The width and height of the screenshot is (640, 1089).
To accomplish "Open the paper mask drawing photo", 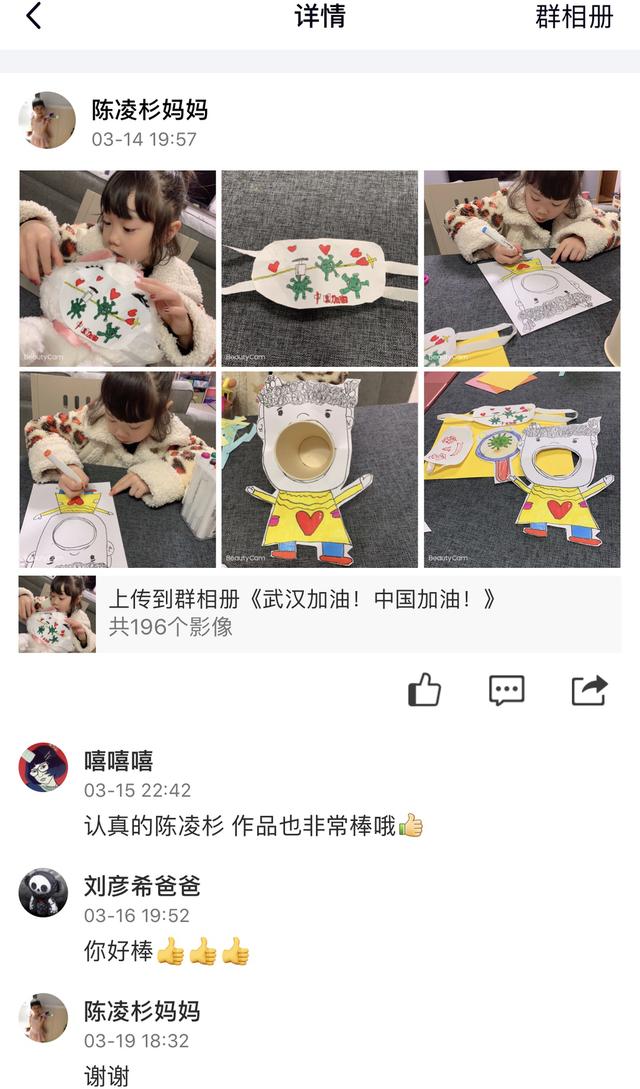I will pyautogui.click(x=319, y=268).
